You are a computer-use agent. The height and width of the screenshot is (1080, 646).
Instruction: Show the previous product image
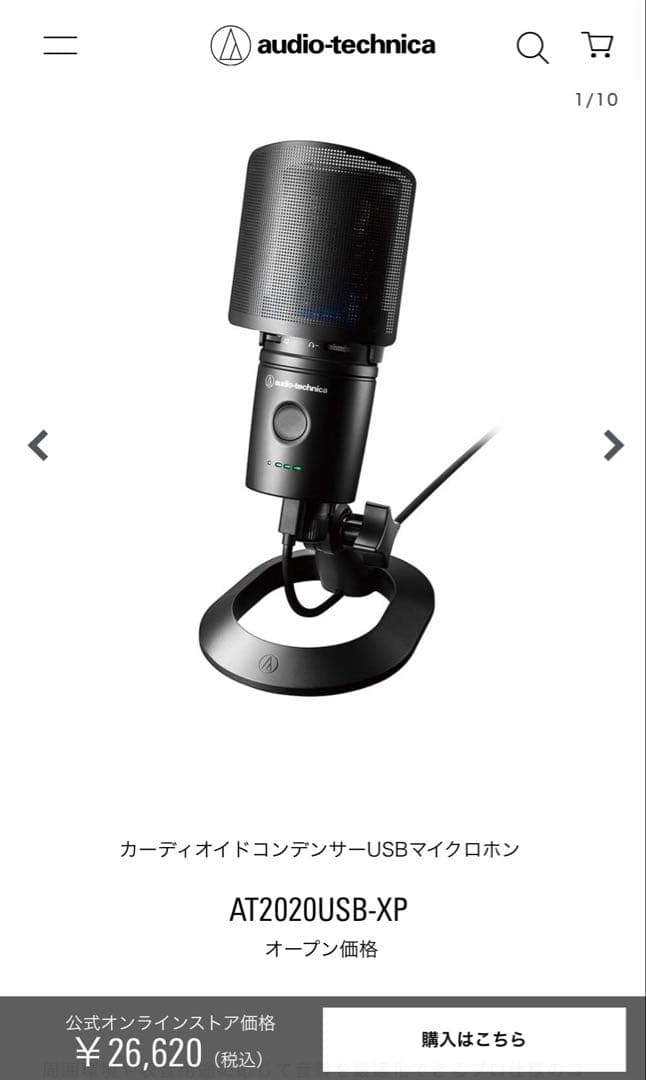(x=38, y=445)
